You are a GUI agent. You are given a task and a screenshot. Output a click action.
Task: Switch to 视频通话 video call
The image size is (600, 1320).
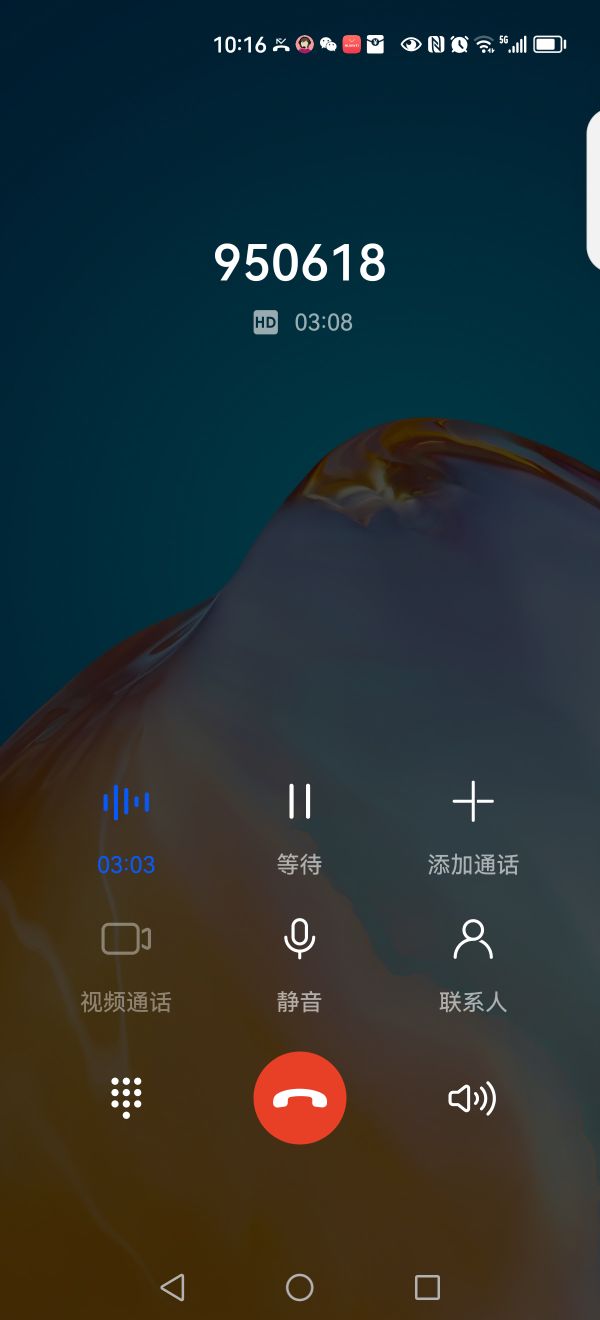tap(126, 940)
